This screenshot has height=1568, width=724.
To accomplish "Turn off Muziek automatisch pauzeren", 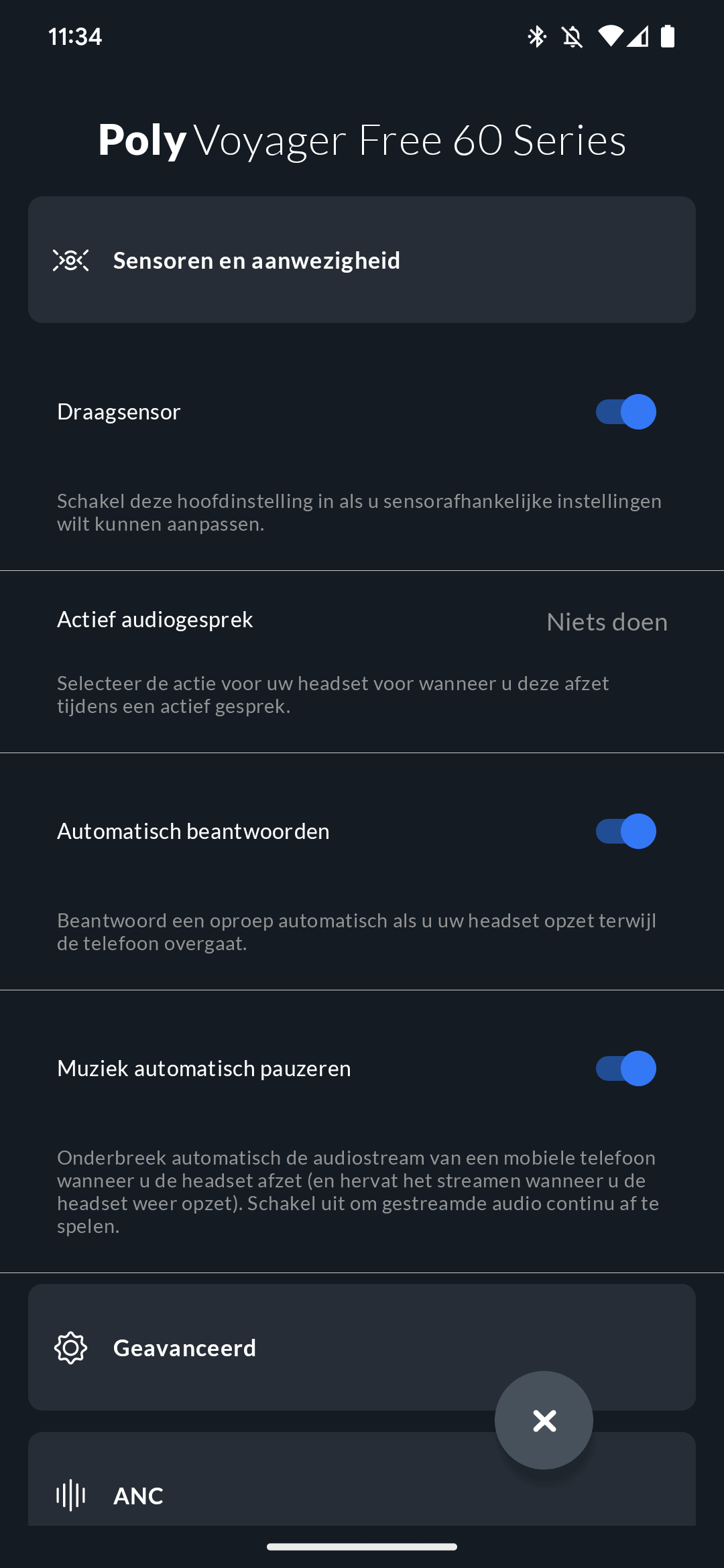I will click(x=625, y=1068).
